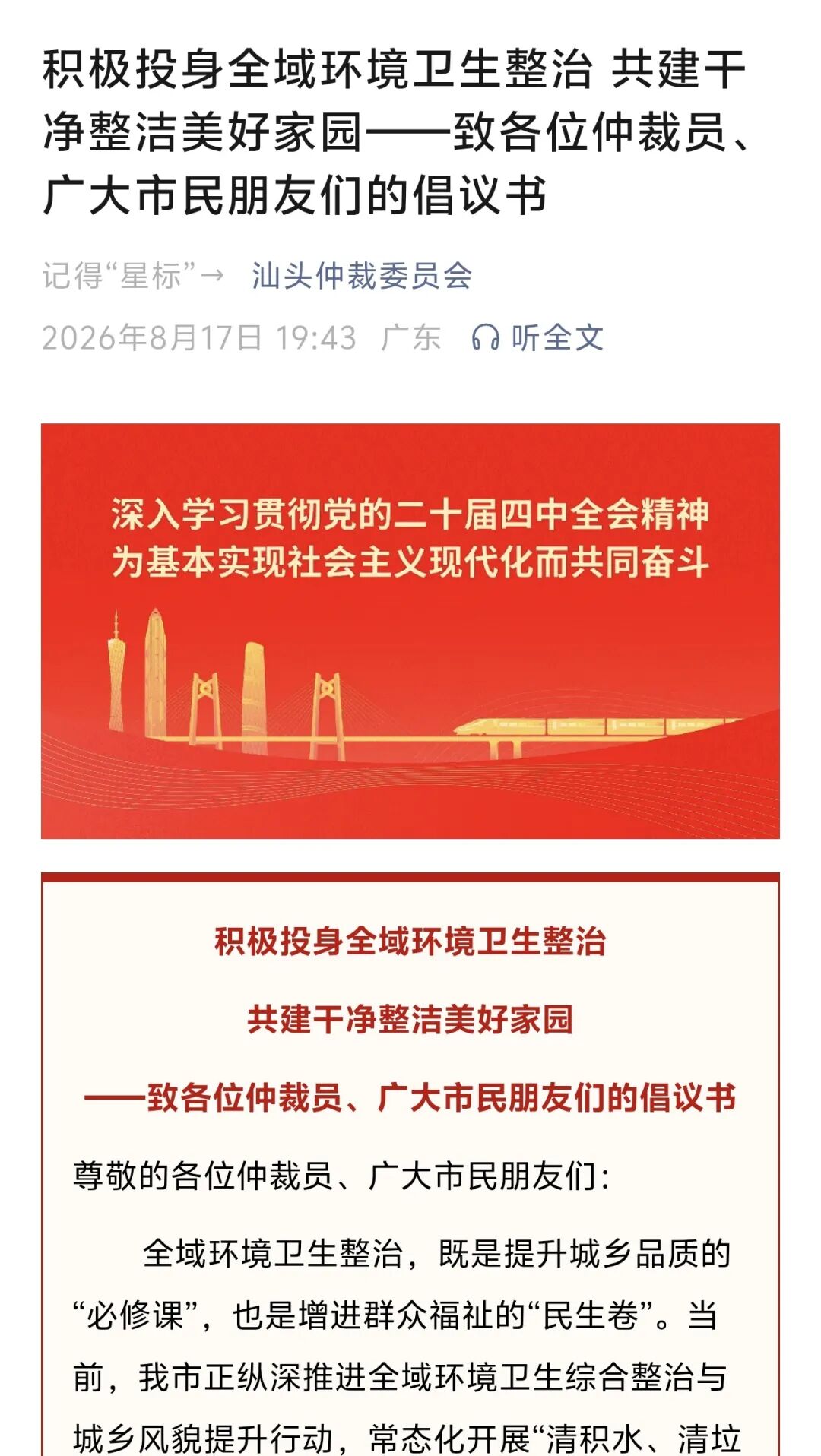The height and width of the screenshot is (1456, 821).
Task: Open the 汕头仲裁委员会 account page
Action: click(362, 276)
